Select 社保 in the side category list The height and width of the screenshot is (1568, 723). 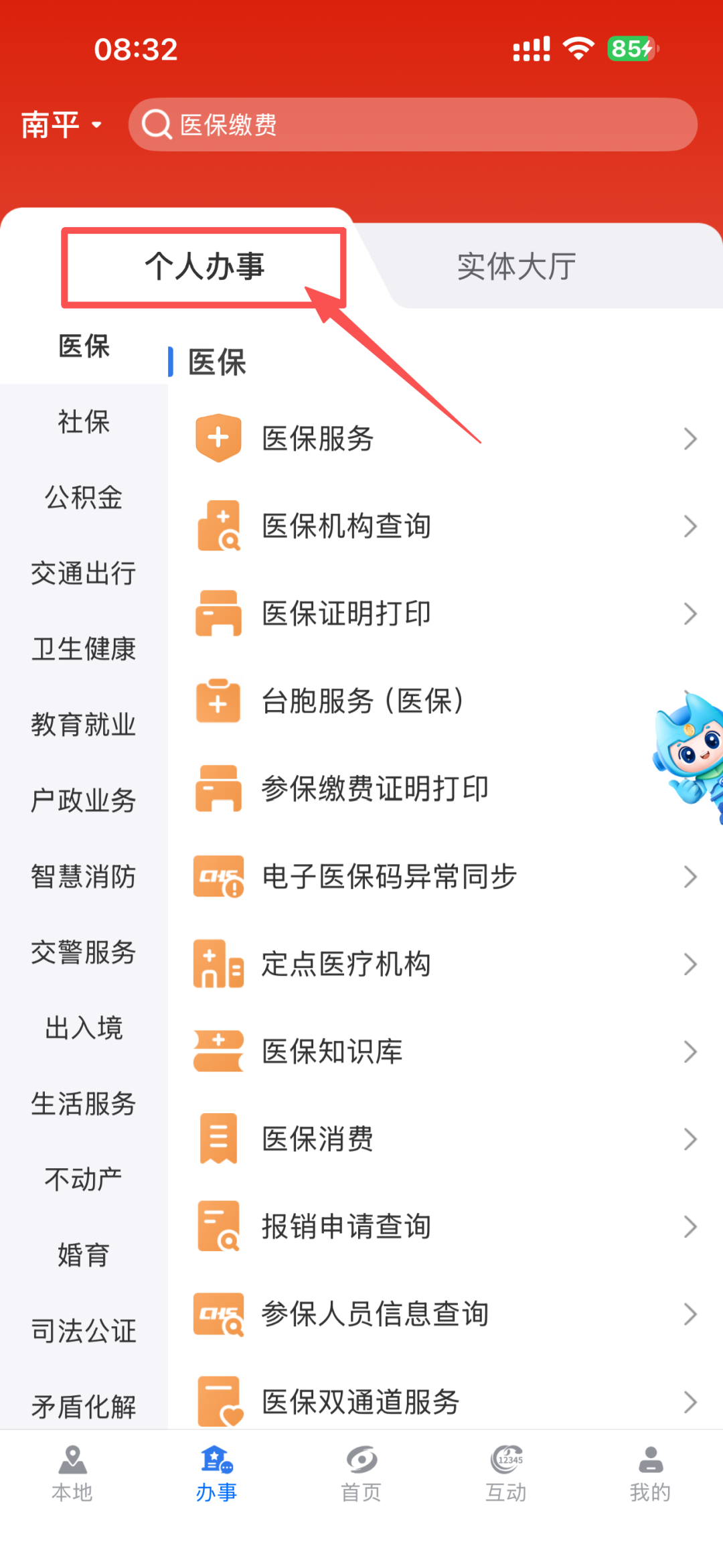click(84, 422)
